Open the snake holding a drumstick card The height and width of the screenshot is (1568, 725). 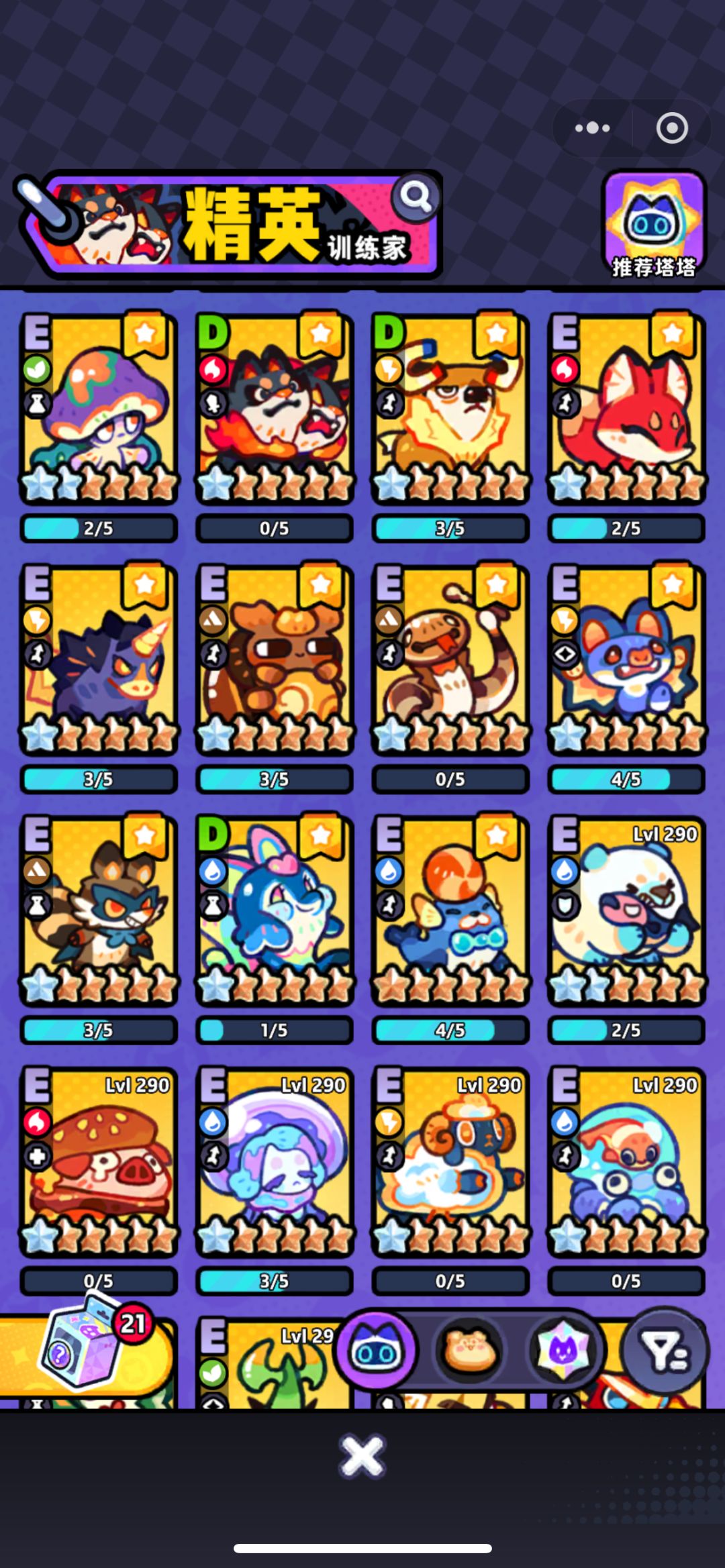[x=450, y=659]
